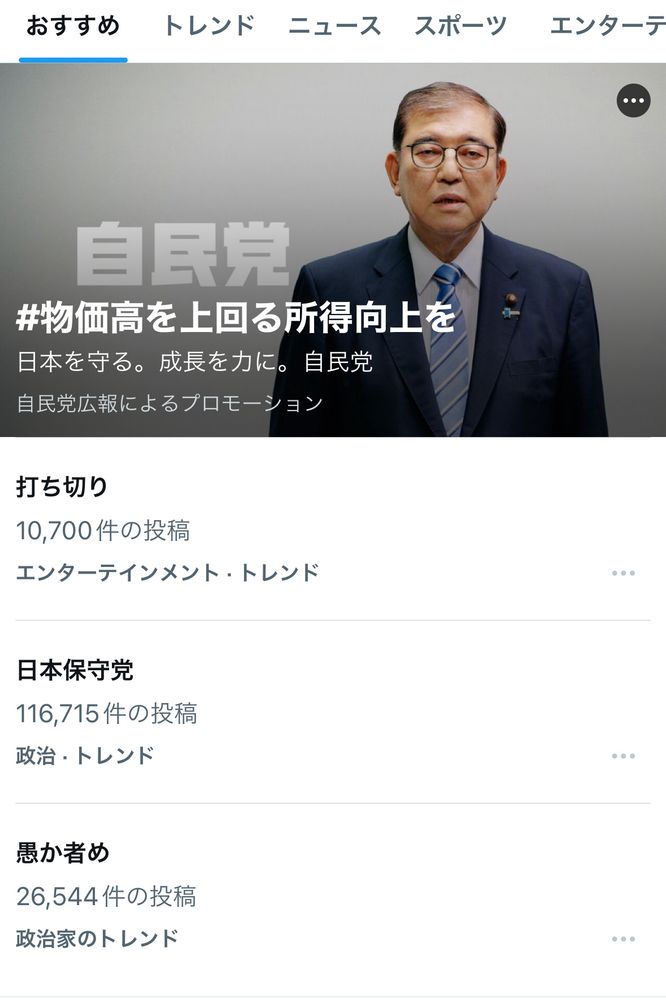Open overflow menu on the promoted banner

633,101
